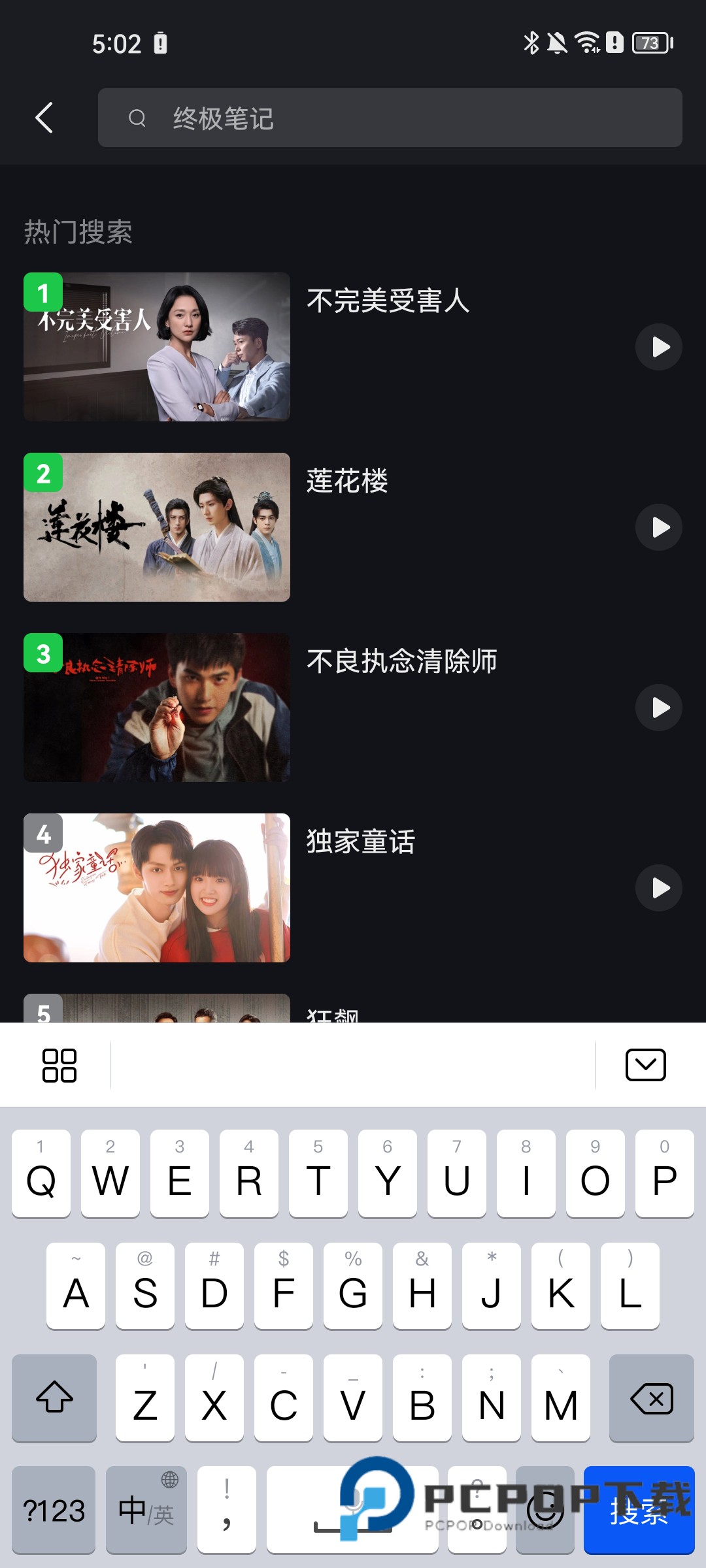Tap the 不完美受害人 poster thumbnail
The width and height of the screenshot is (706, 1568).
pyautogui.click(x=156, y=347)
